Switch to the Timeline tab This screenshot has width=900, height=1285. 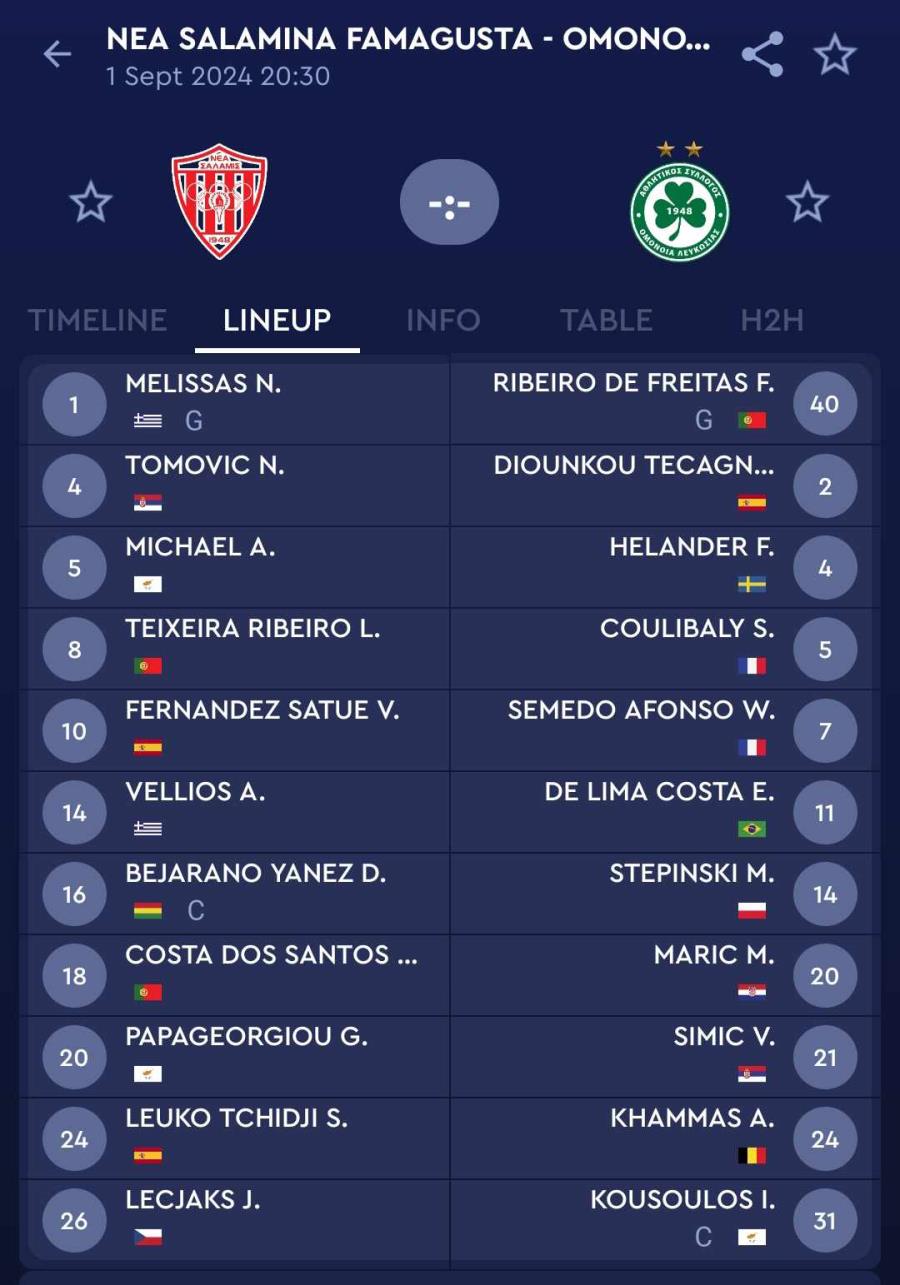(x=97, y=320)
